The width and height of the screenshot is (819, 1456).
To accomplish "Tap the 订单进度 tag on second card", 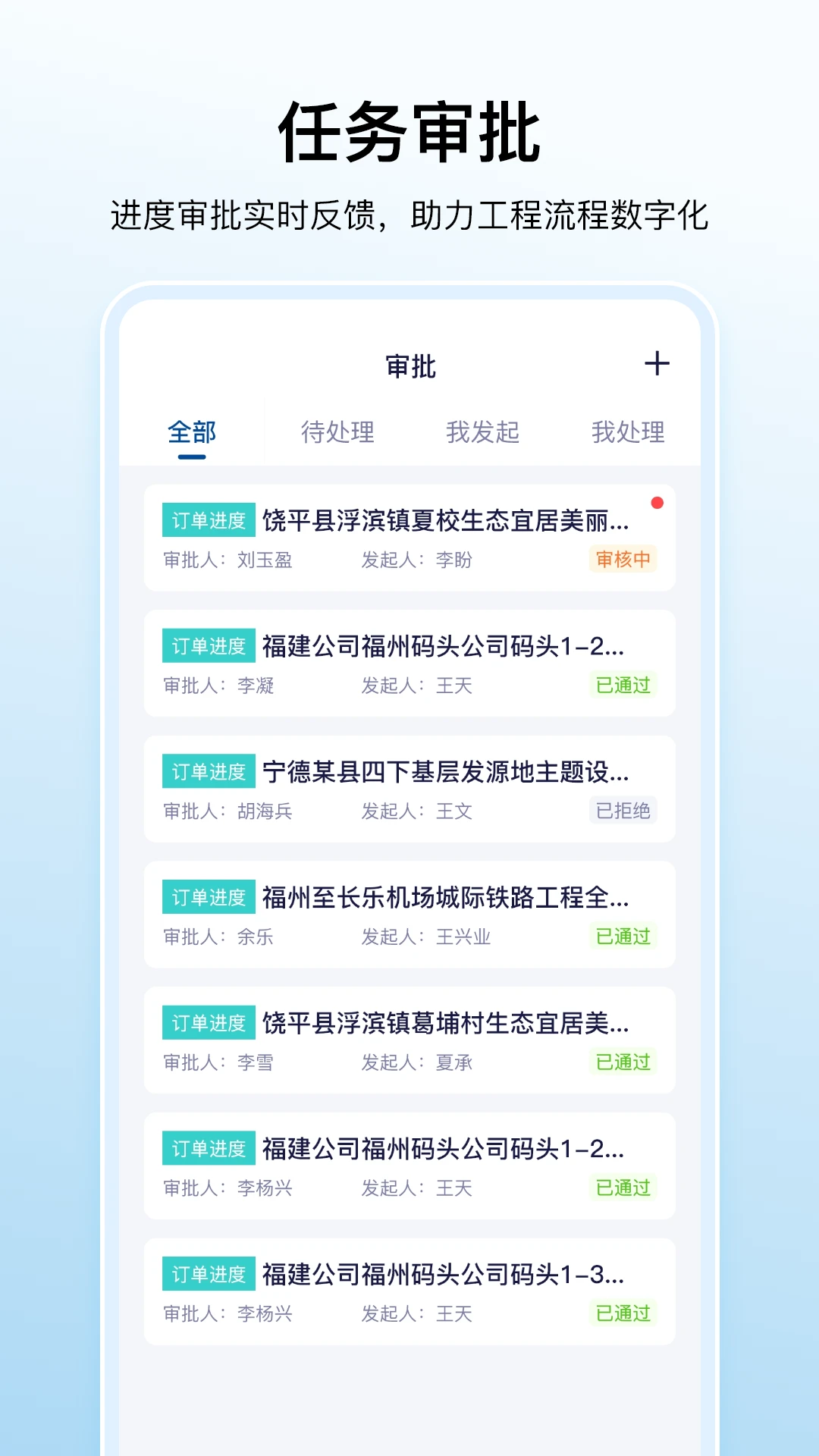I will [x=207, y=646].
